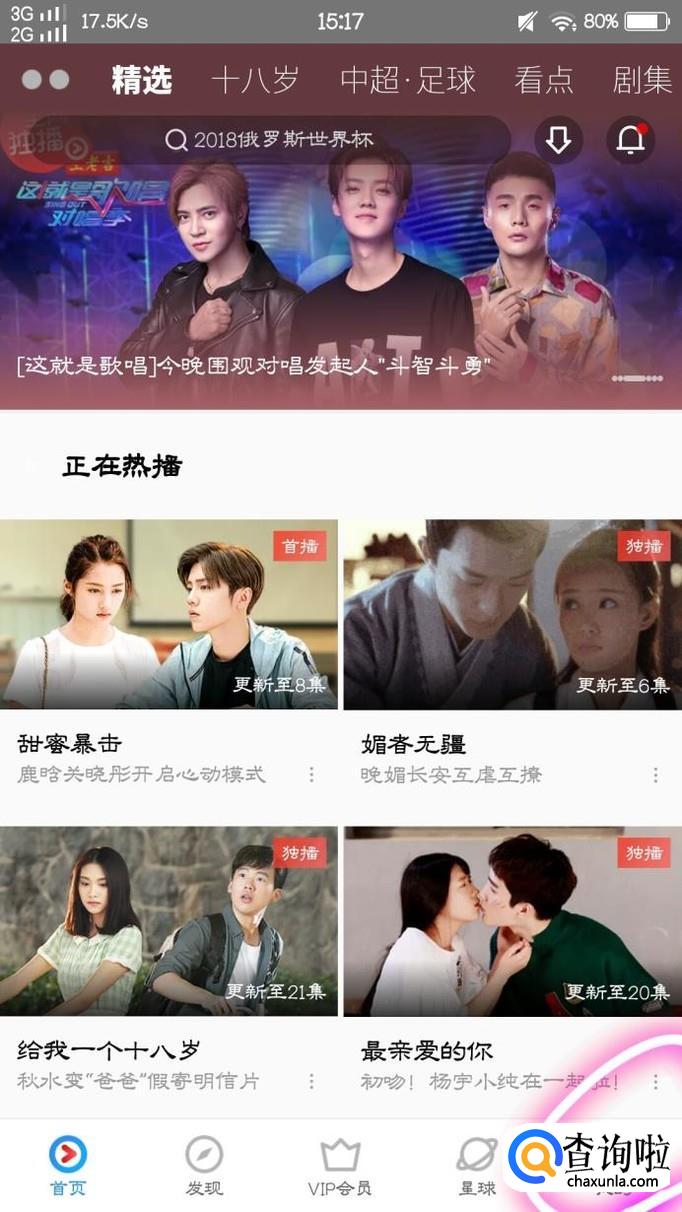The width and height of the screenshot is (682, 1212).
Task: Switch to the 中超·足球 tab
Action: [408, 80]
